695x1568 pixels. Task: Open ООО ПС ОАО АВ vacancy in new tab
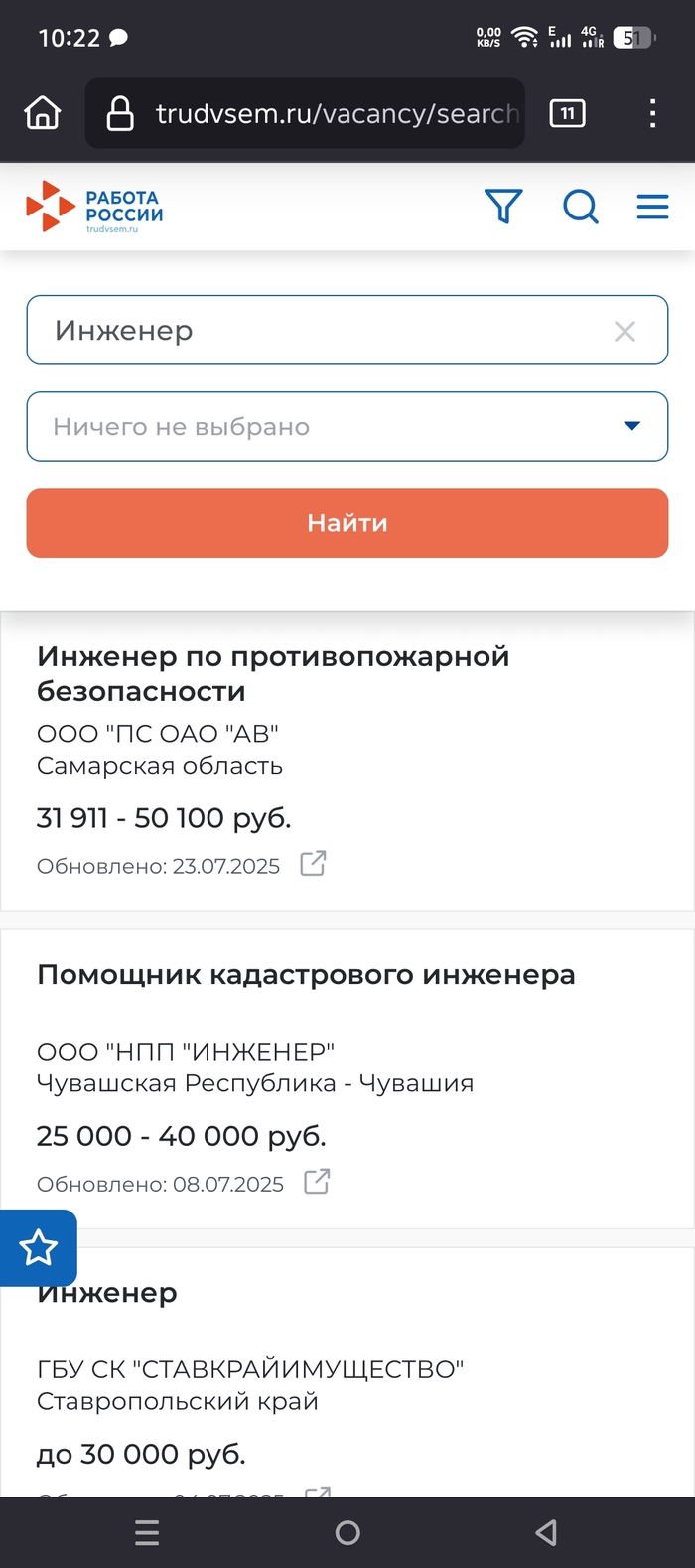(x=313, y=864)
